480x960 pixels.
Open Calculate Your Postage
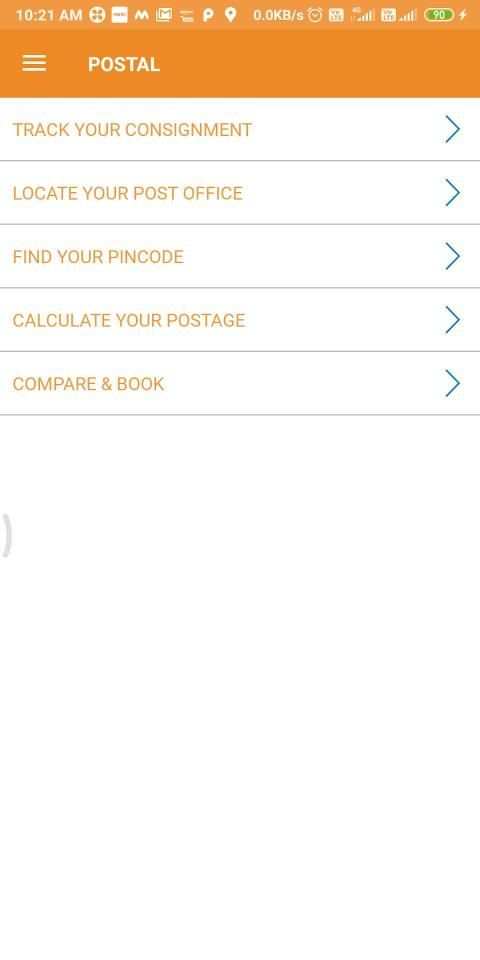(240, 320)
